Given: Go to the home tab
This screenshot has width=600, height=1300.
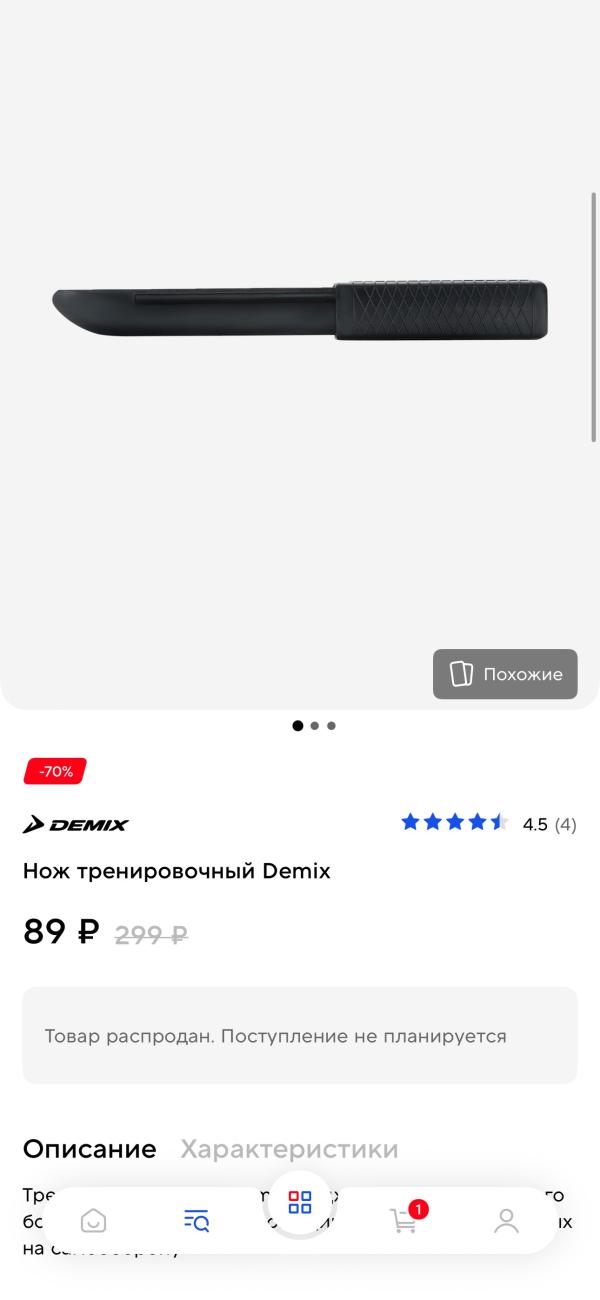Looking at the screenshot, I should pyautogui.click(x=93, y=1220).
